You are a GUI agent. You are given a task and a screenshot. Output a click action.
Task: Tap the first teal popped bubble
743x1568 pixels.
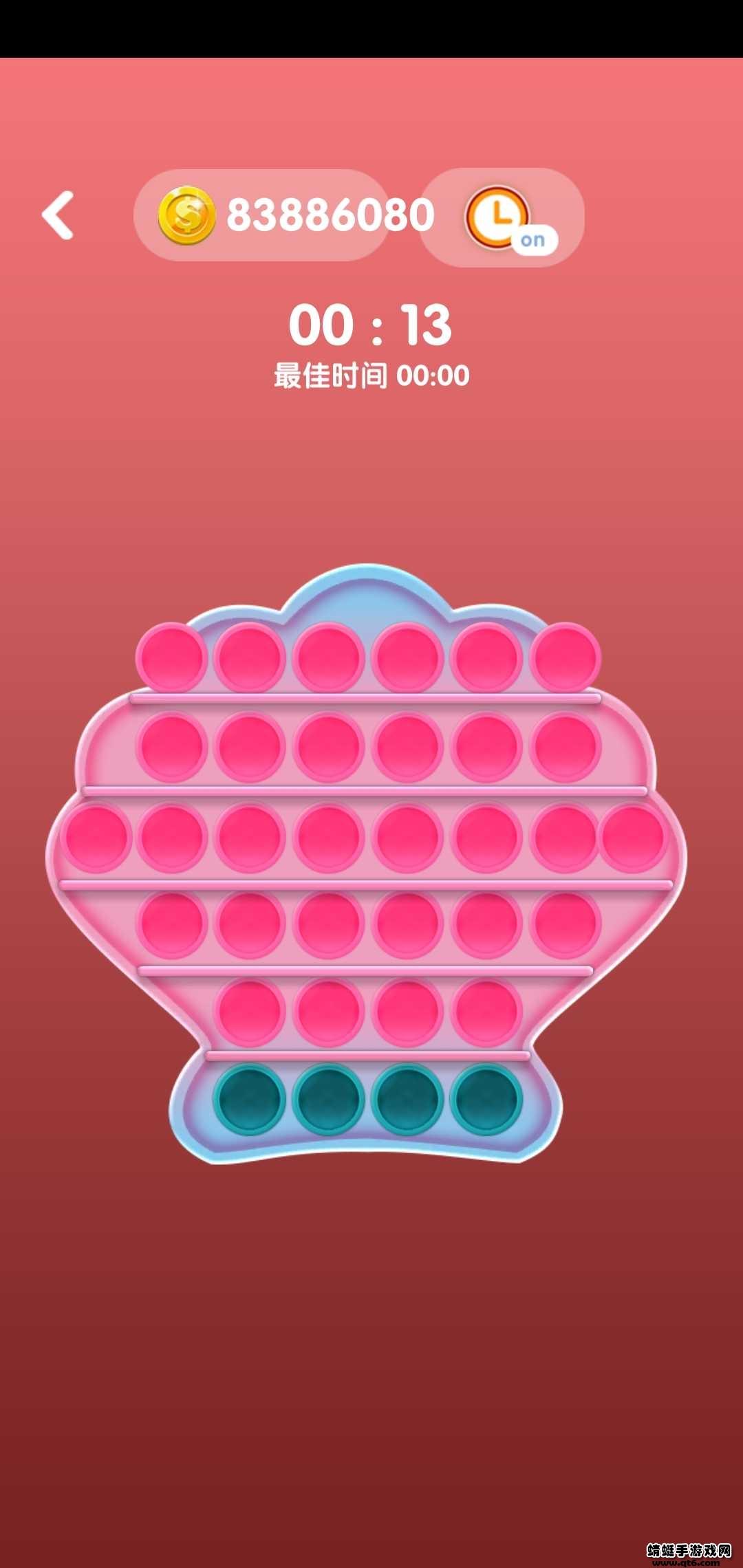tap(250, 1099)
